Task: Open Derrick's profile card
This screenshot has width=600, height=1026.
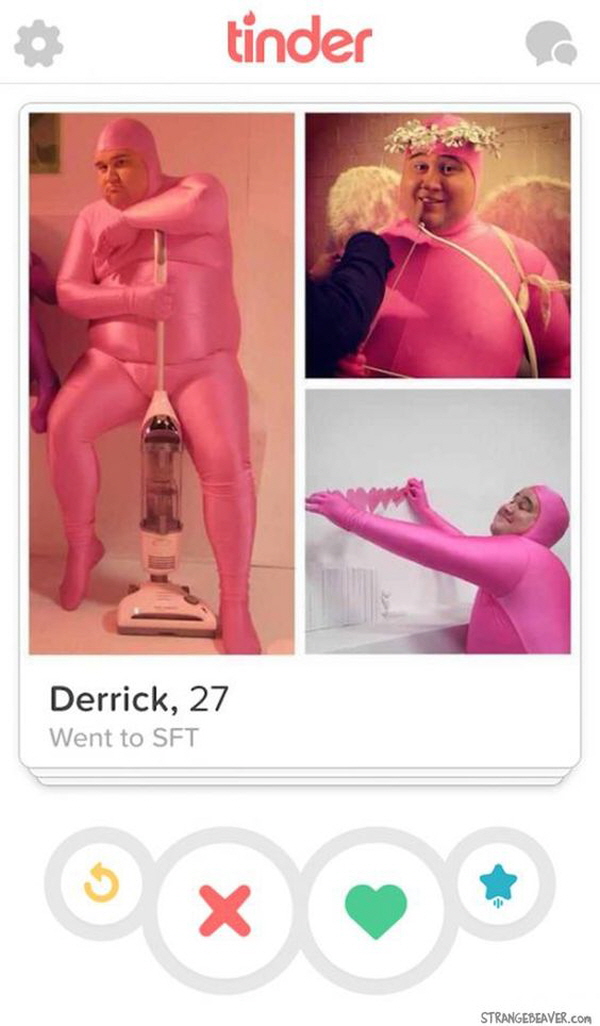Action: point(300,715)
